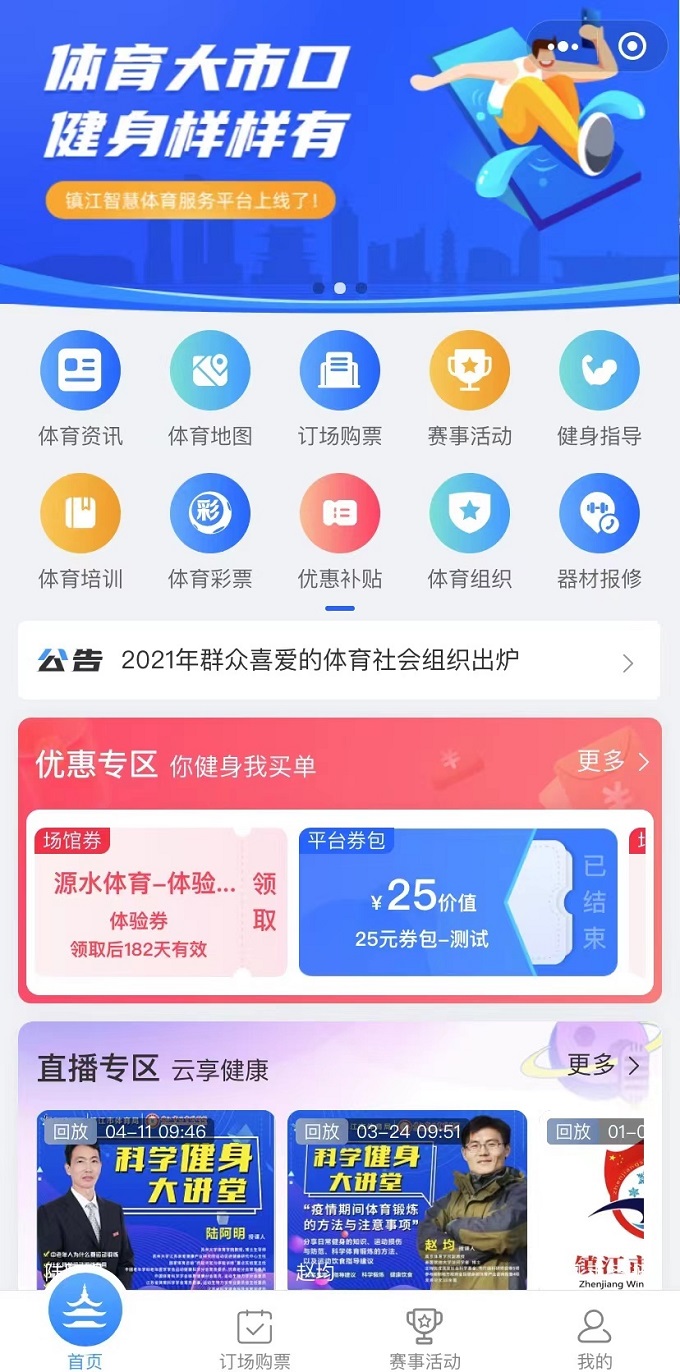
Task: Open the 04-11 09:46 replay with 陆阿明
Action: [156, 1200]
